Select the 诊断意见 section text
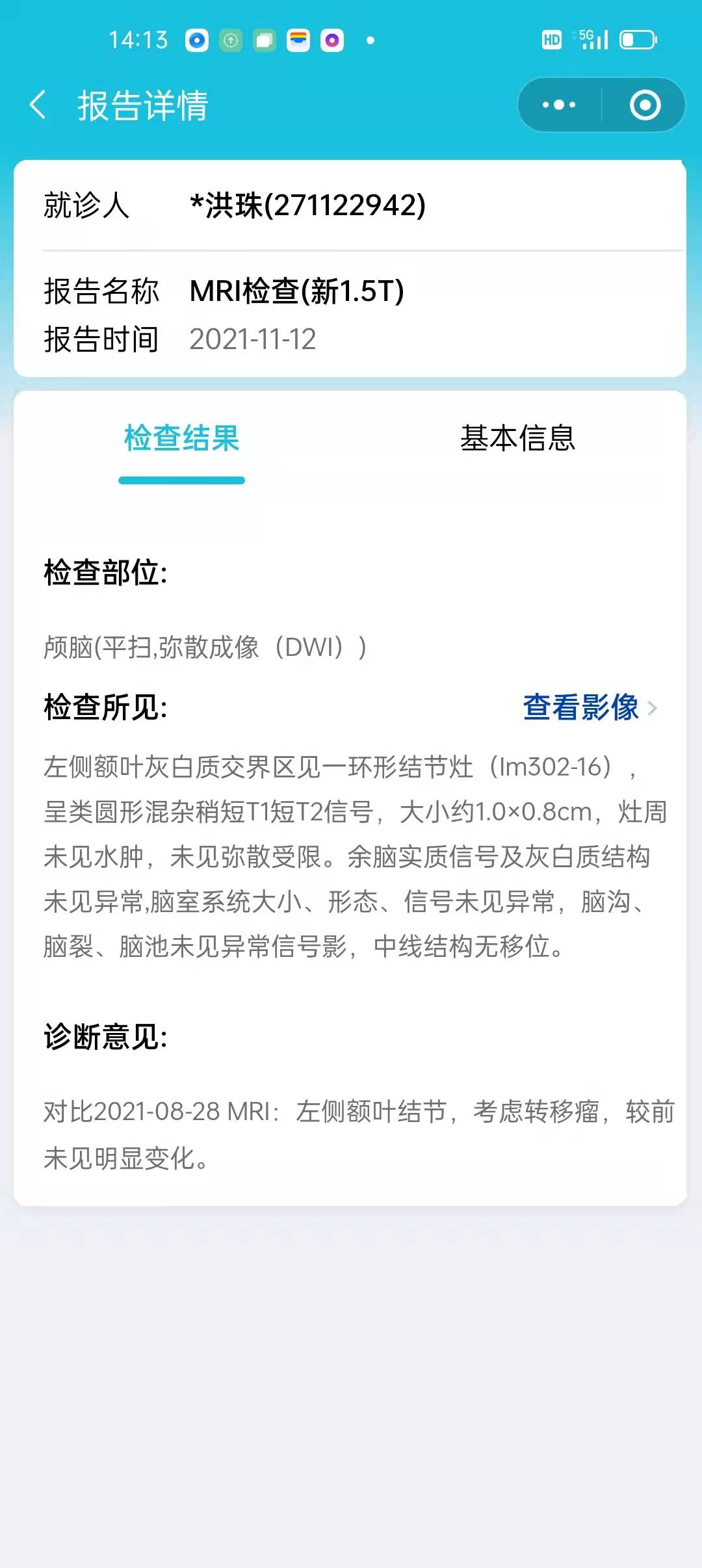 point(105,1038)
